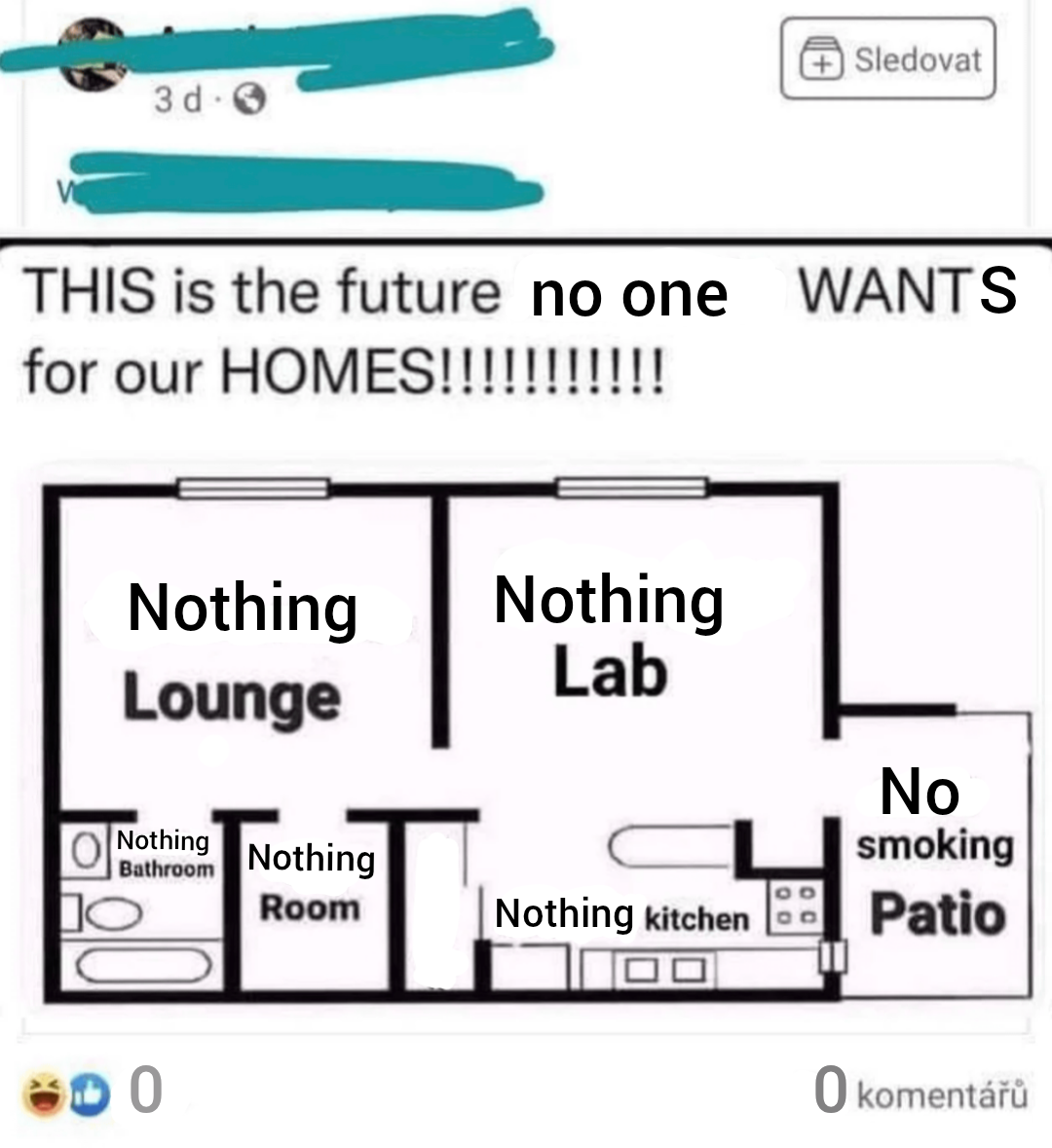Screen dimensions: 1052x1148
Task: Open the poster's profile picture
Action: point(94,56)
